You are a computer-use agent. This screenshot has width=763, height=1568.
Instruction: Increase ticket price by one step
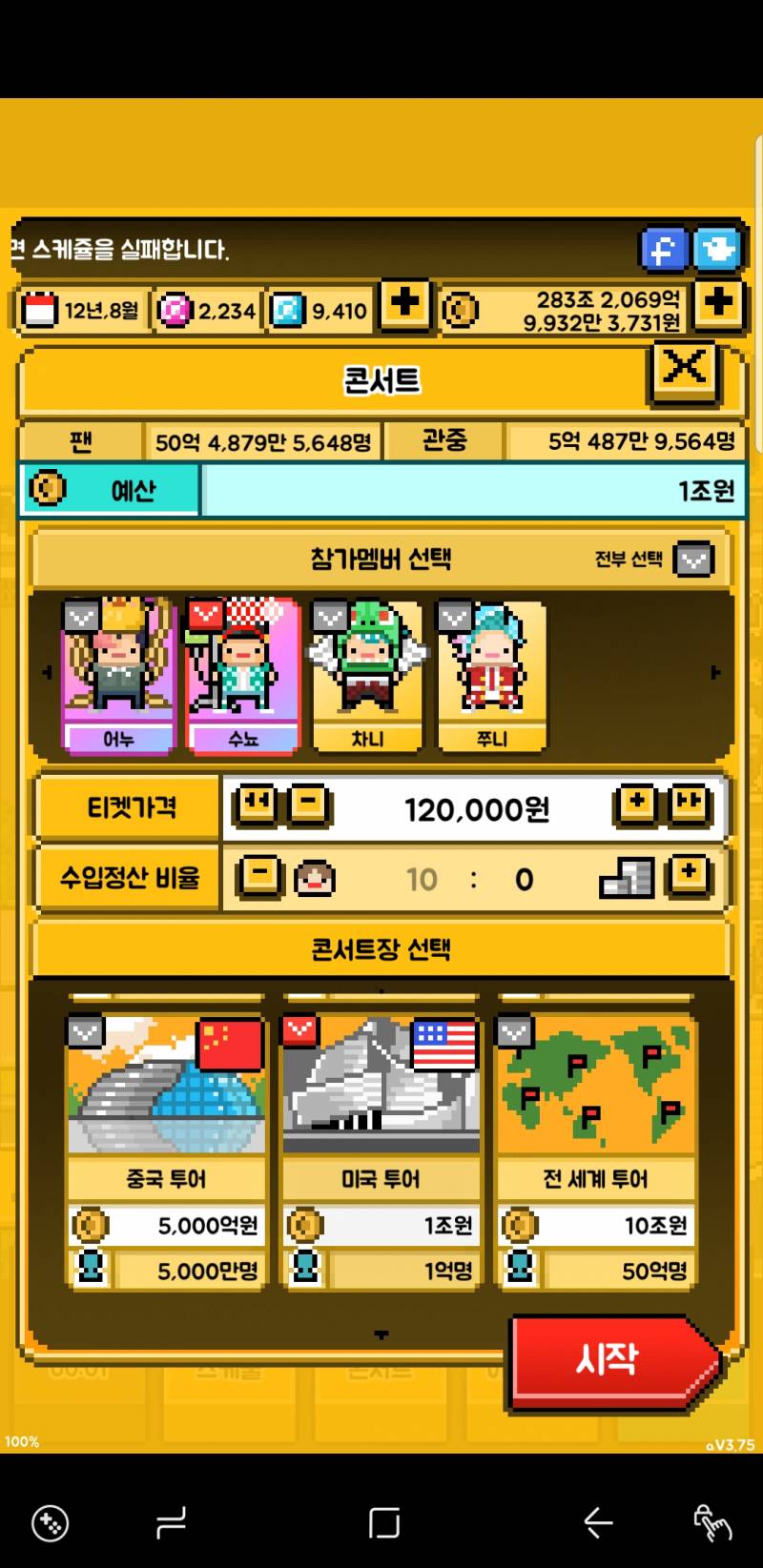point(637,805)
